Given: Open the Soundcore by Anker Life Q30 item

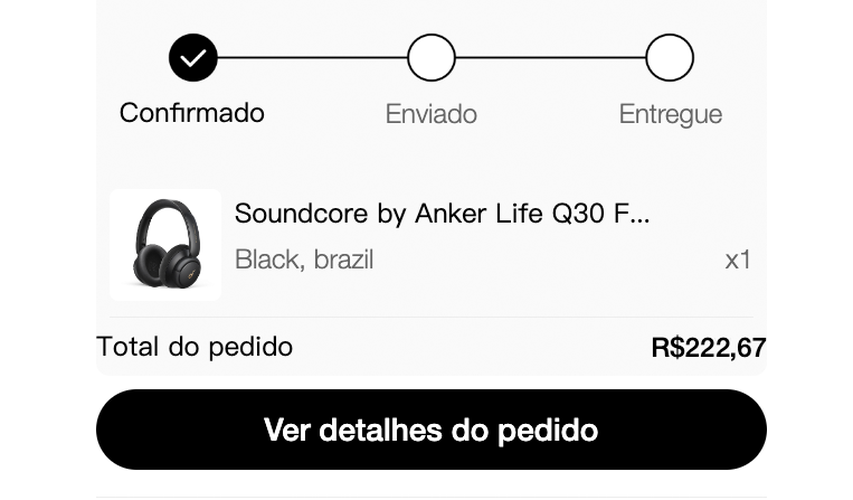Looking at the screenshot, I should 441,214.
